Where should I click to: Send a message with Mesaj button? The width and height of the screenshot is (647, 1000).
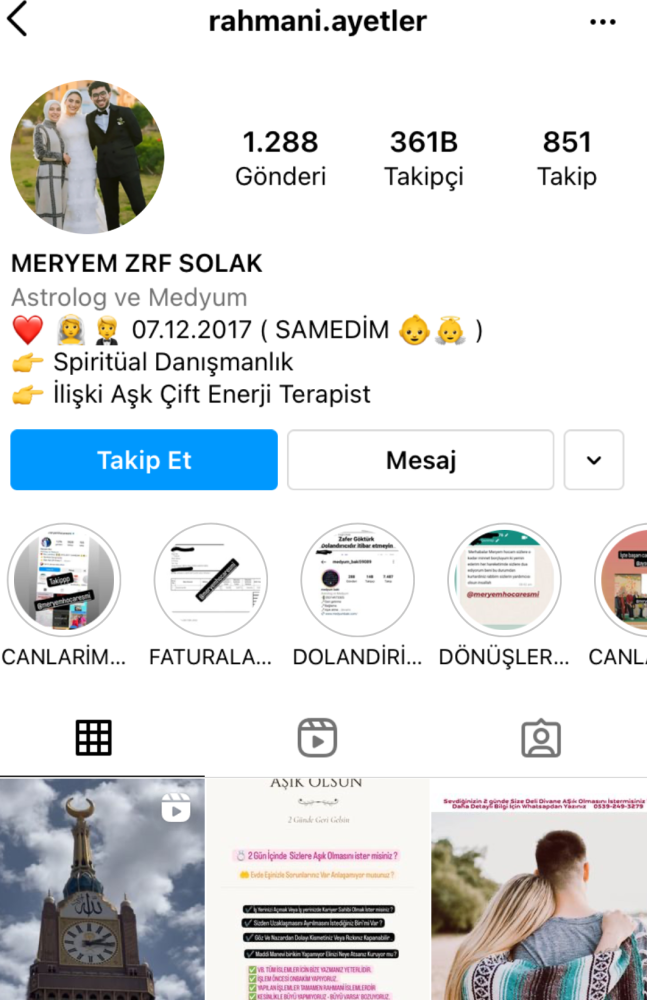click(420, 460)
